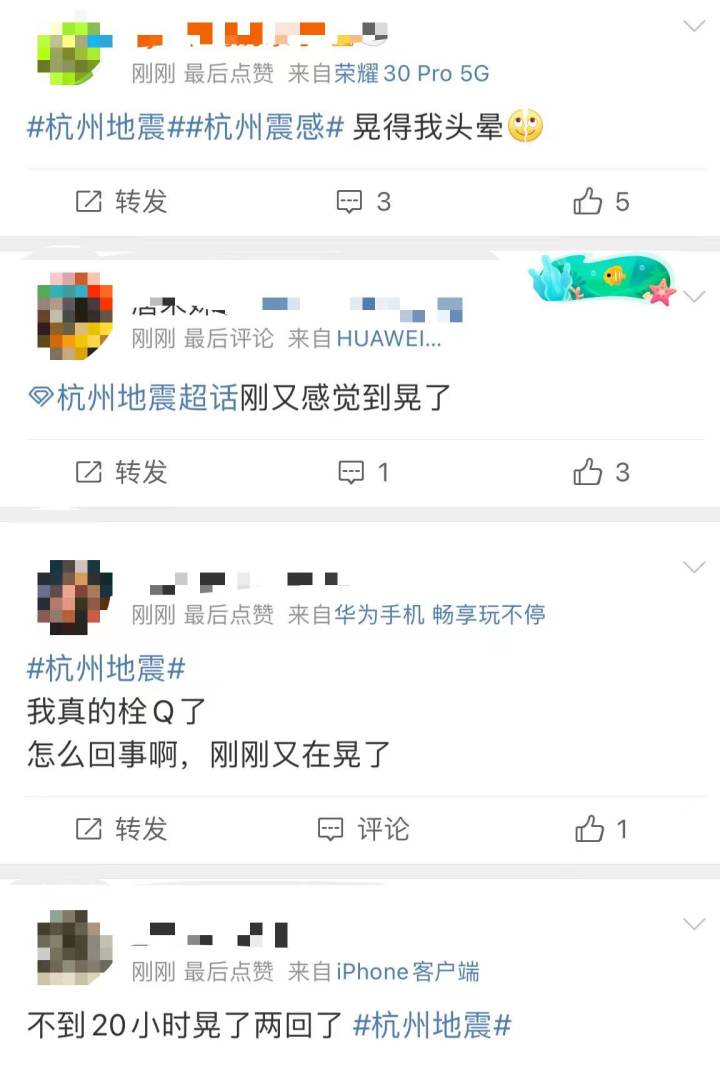Image resolution: width=720 pixels, height=1067 pixels.
Task: Open the 荣耀30 Pro 5G source link
Action: pos(411,74)
